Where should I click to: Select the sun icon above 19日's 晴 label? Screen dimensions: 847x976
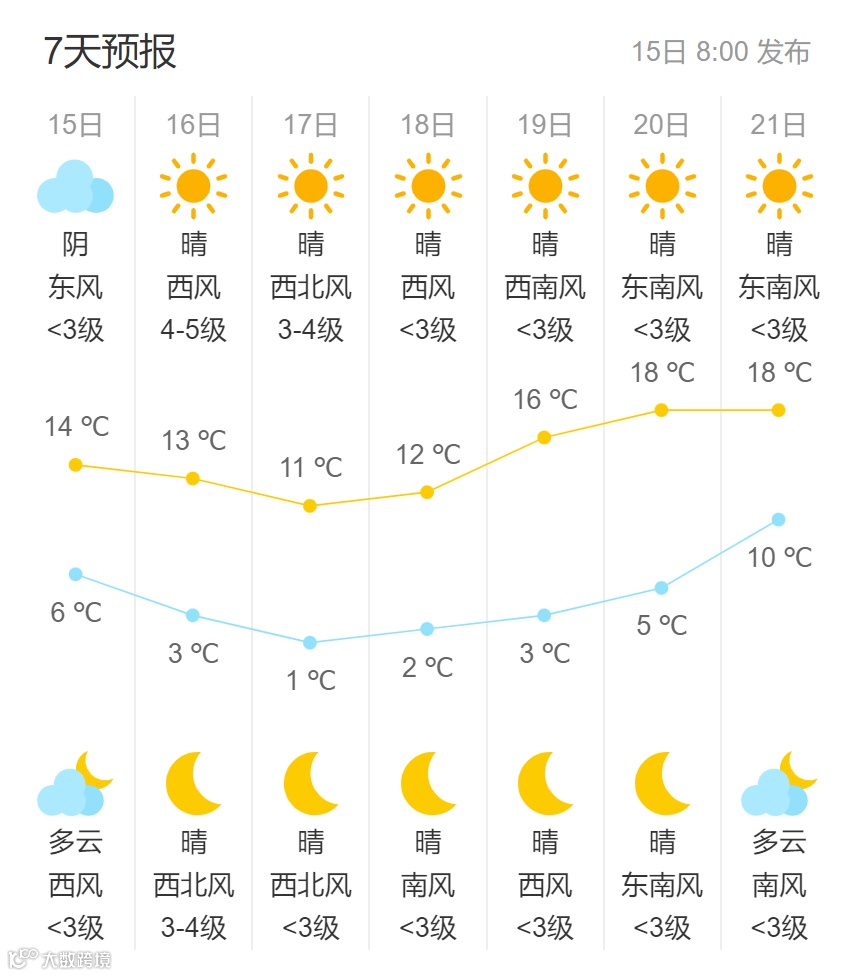(x=545, y=184)
